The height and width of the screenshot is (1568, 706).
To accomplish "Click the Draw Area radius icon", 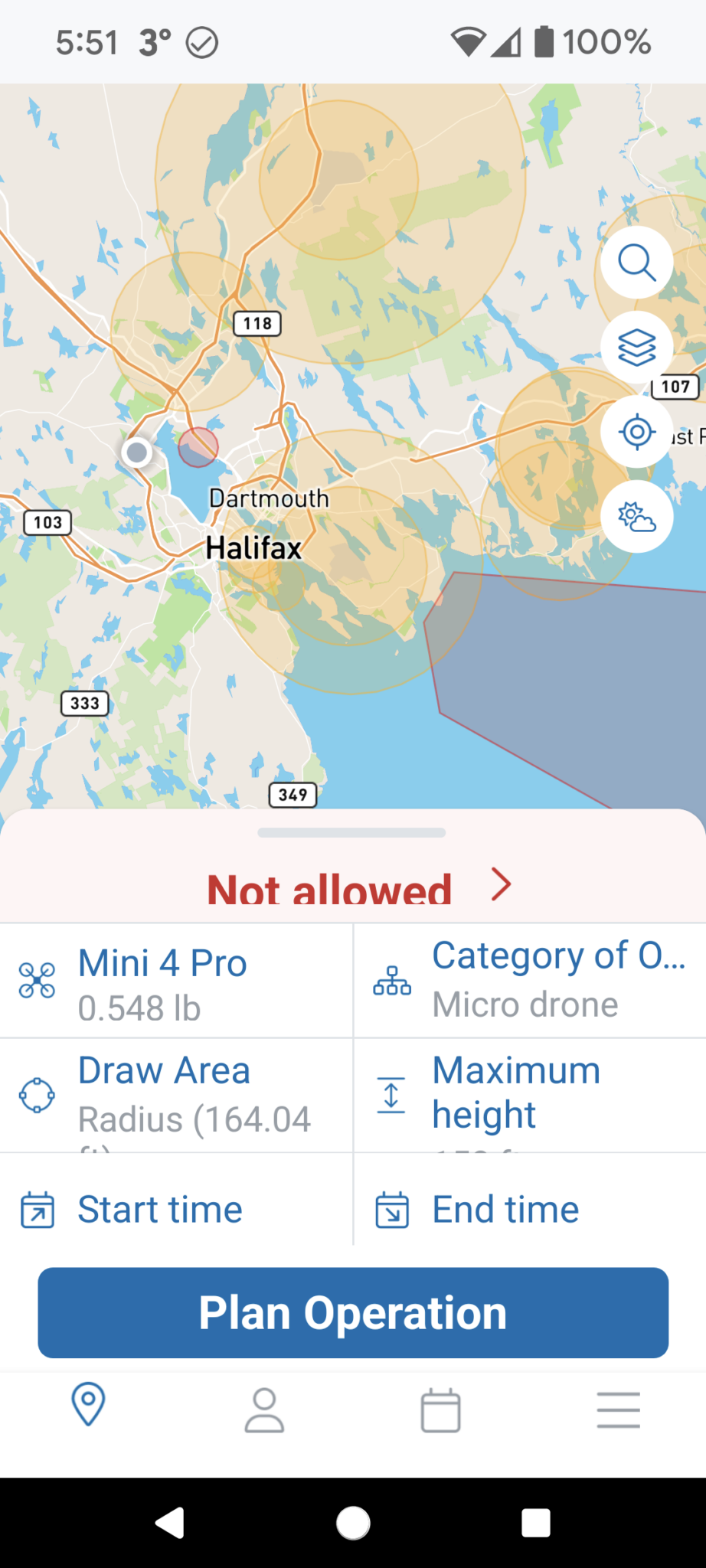I will (x=35, y=1095).
